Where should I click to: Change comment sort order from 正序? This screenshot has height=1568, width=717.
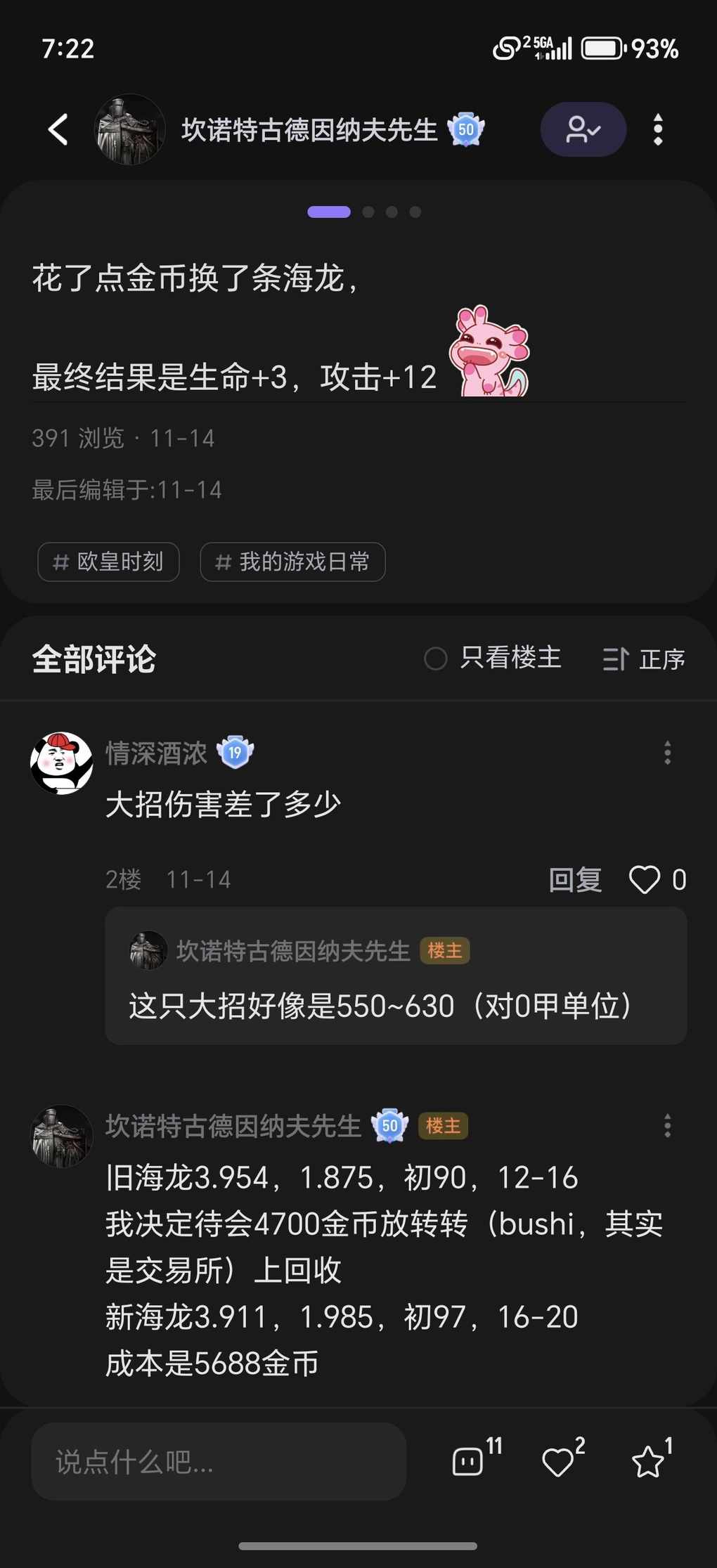(x=644, y=659)
